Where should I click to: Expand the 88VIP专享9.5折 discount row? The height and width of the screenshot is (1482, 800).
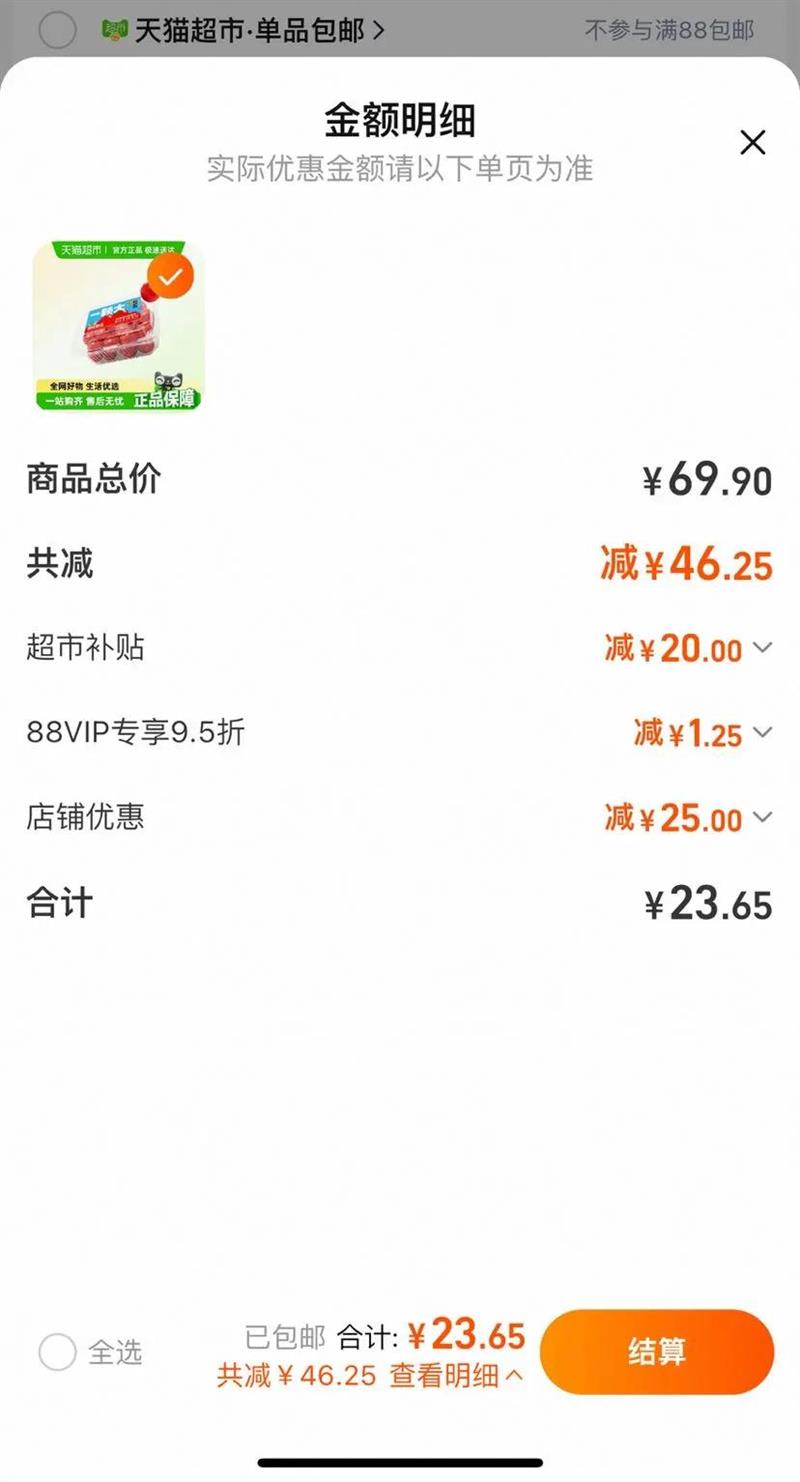(x=762, y=733)
